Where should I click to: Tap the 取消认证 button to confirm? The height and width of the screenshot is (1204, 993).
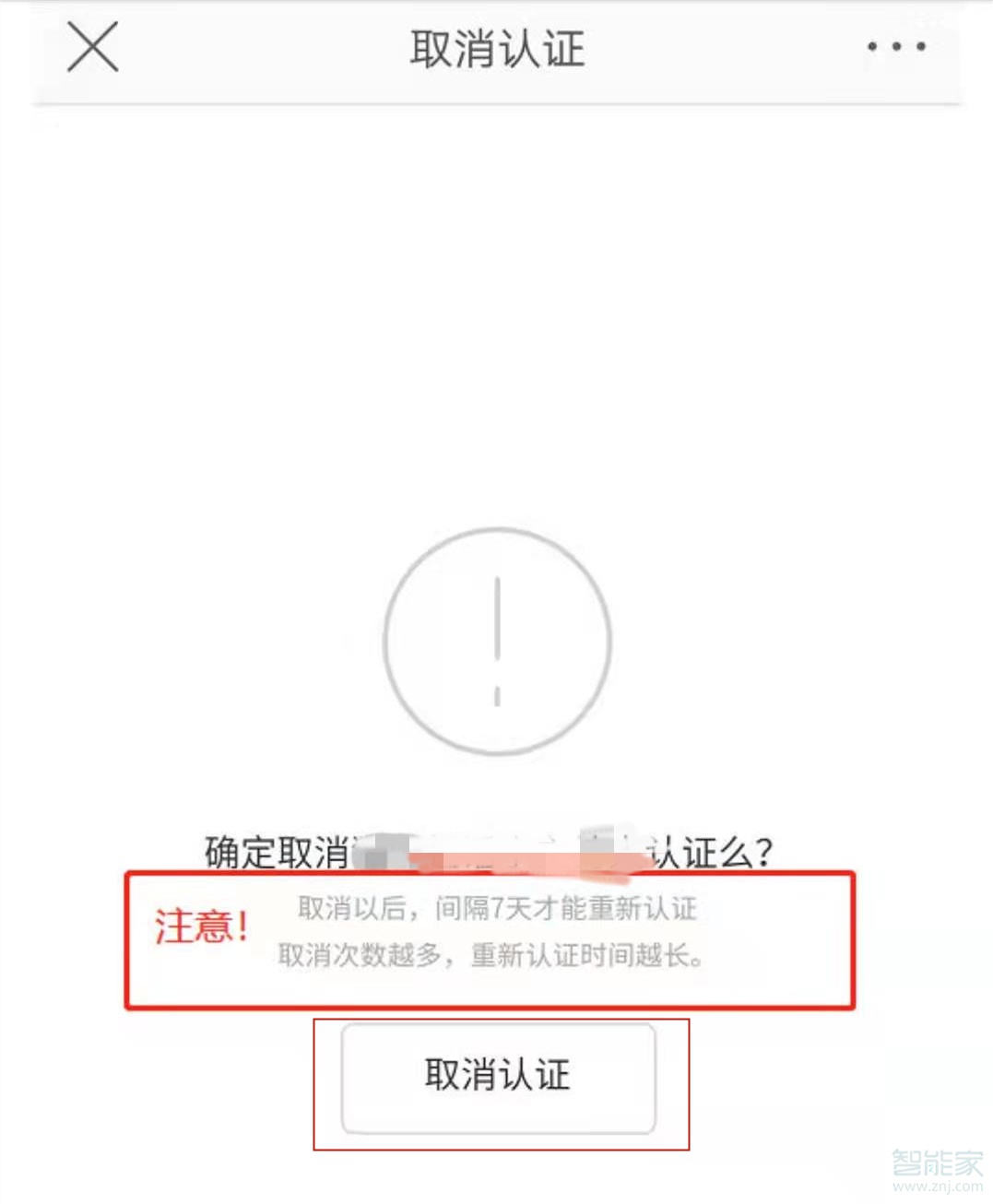pos(498,1077)
